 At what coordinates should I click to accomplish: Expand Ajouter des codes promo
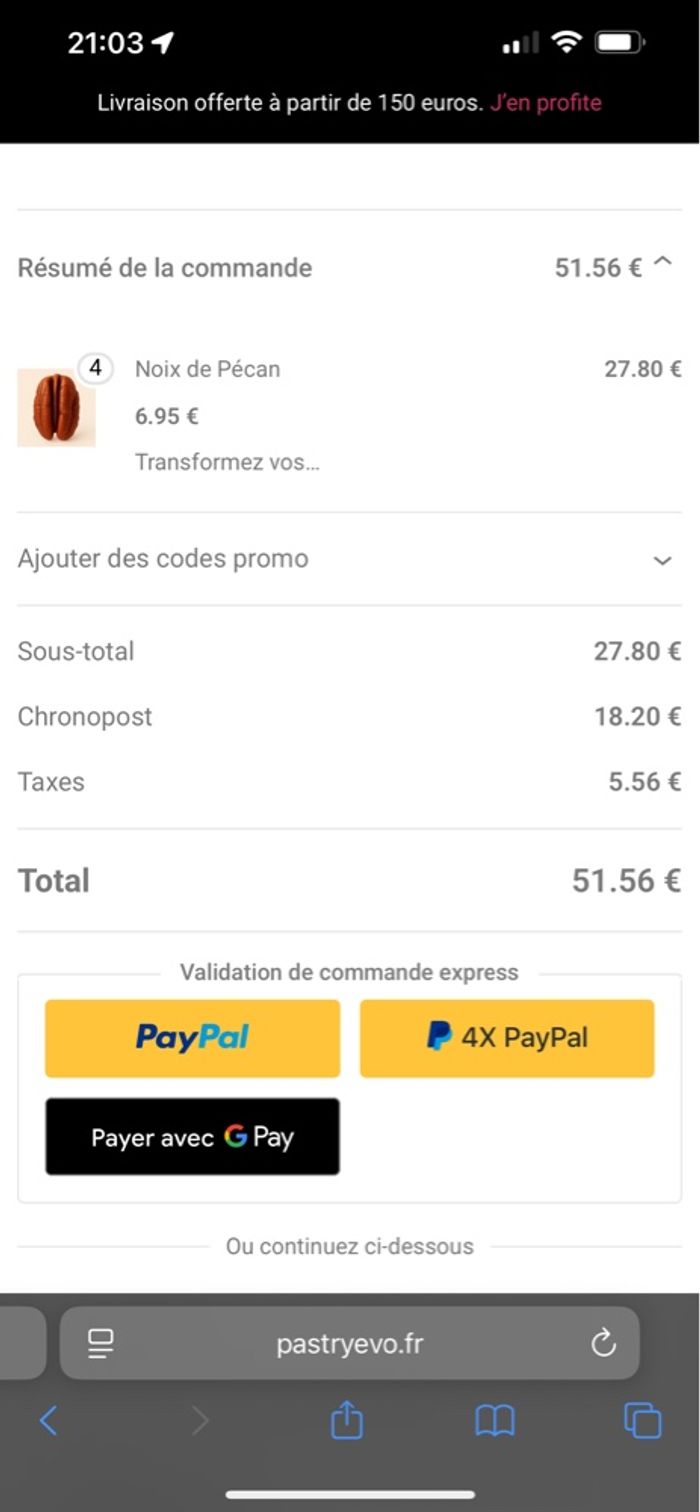pyautogui.click(x=662, y=560)
